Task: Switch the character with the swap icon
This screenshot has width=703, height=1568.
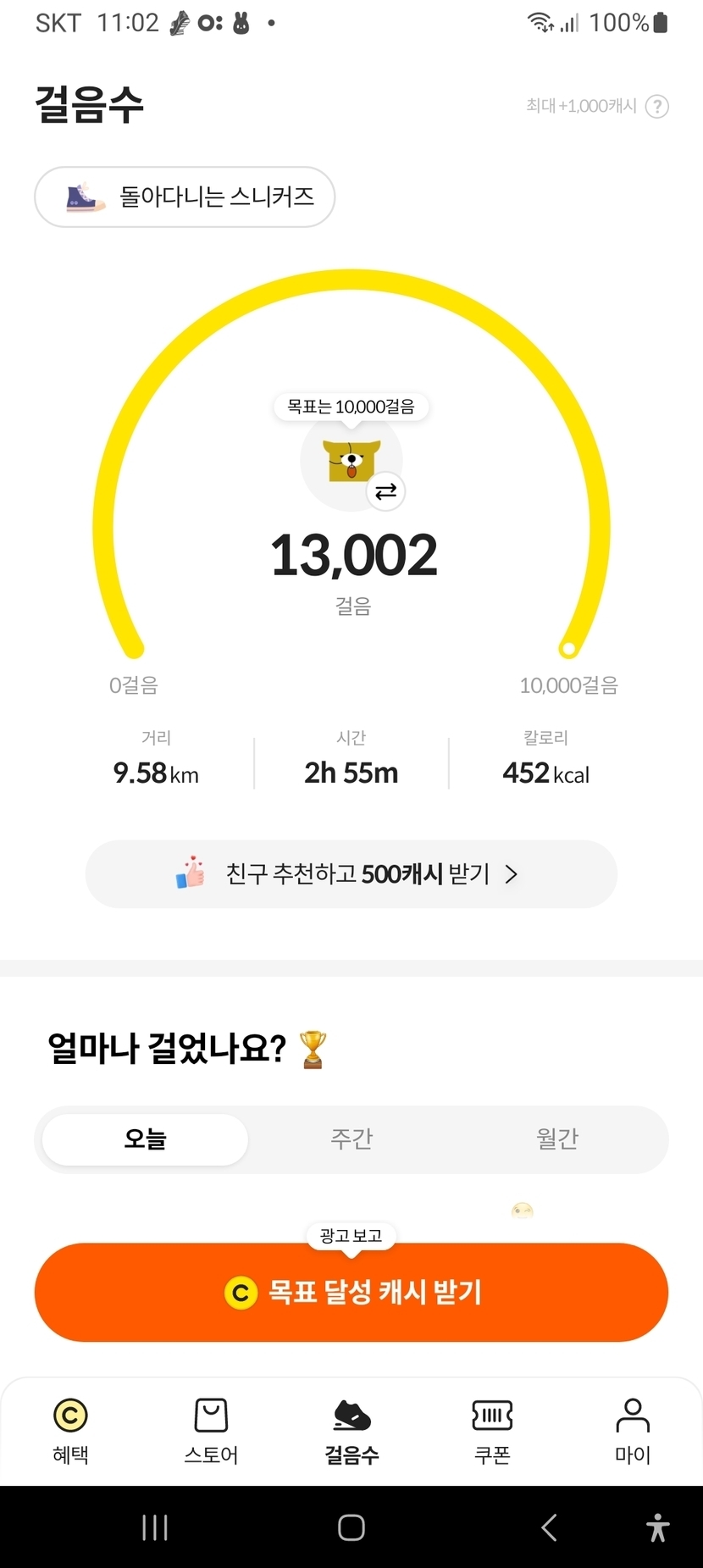Action: click(x=386, y=491)
